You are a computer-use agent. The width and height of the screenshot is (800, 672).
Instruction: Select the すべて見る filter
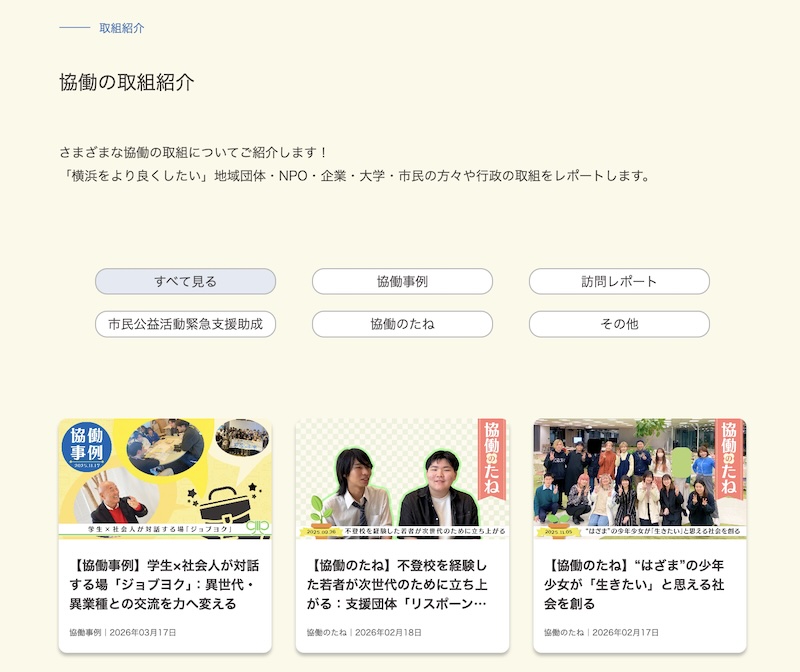click(x=185, y=281)
